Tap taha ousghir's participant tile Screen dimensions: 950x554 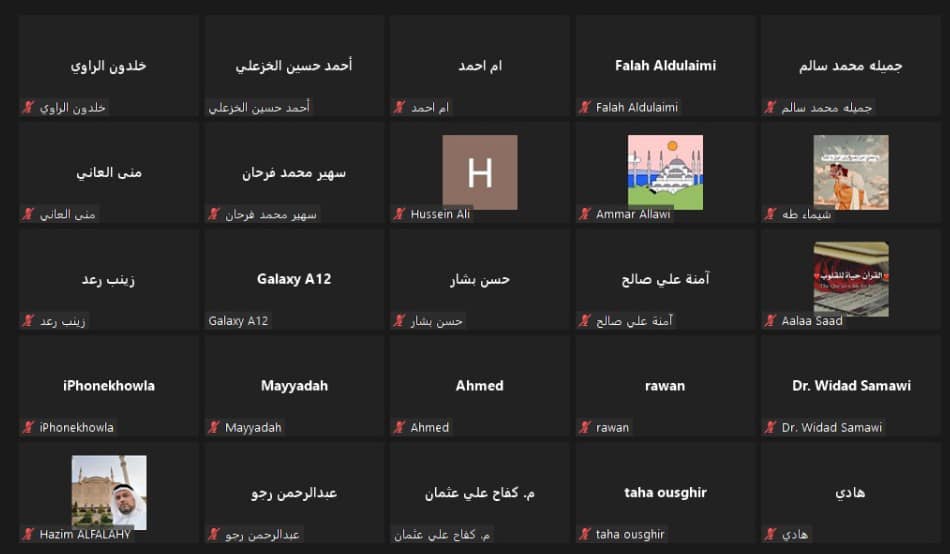tap(665, 493)
